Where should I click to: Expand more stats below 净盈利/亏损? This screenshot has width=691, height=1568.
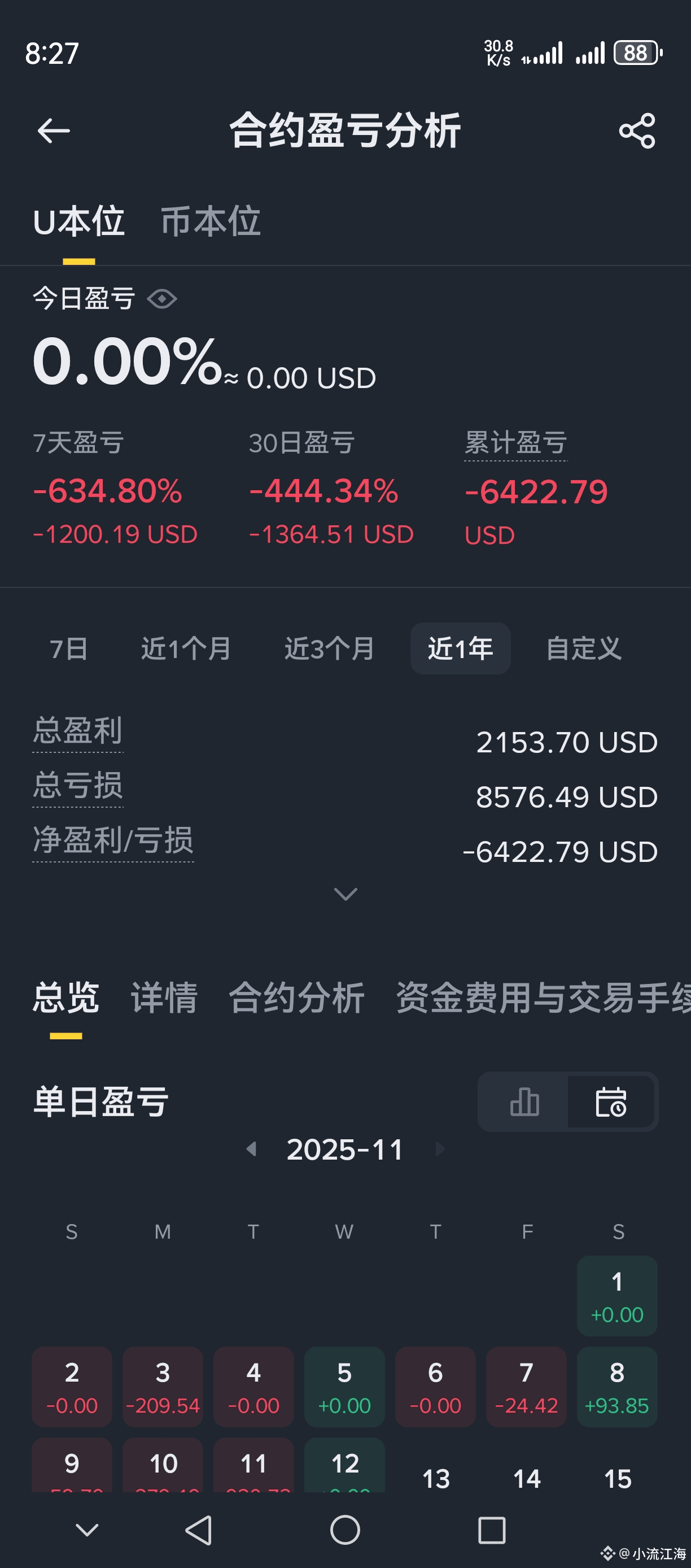345,894
